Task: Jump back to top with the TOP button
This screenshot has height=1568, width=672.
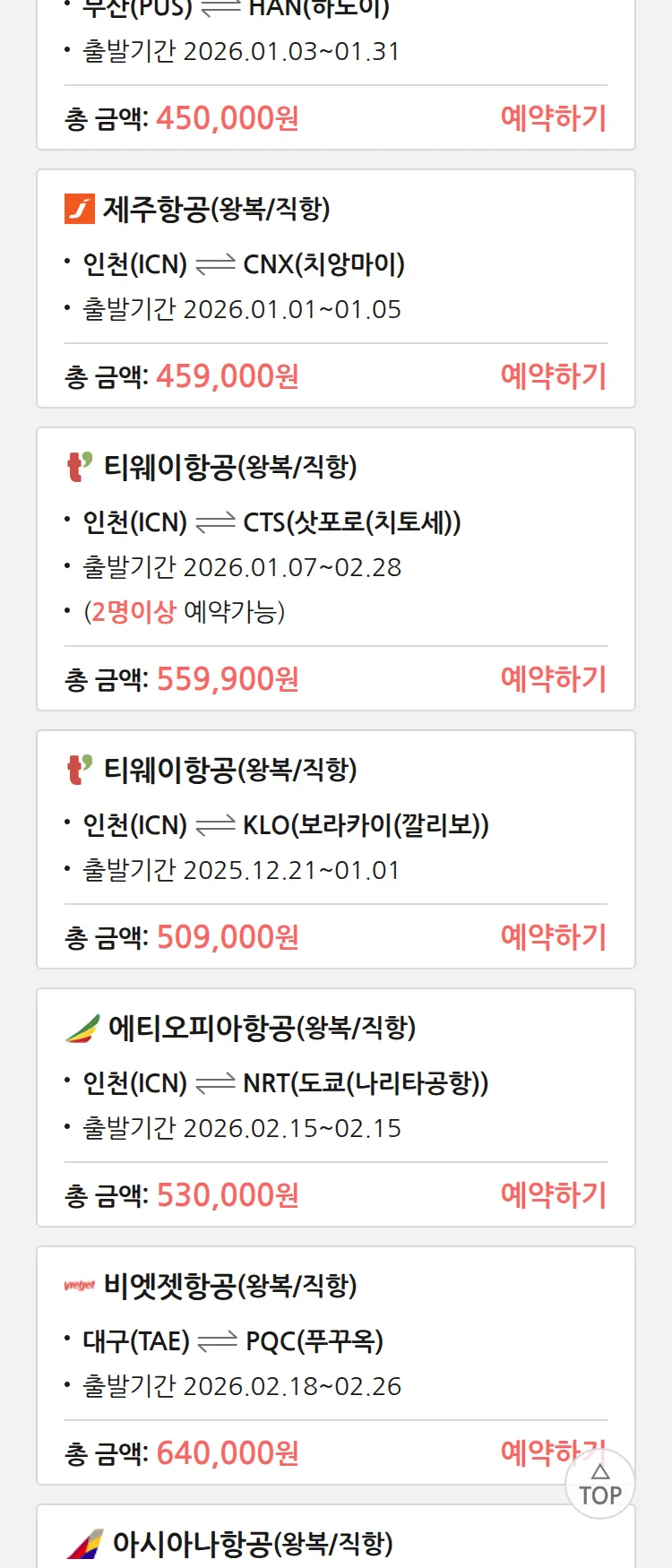Action: pyautogui.click(x=600, y=1485)
